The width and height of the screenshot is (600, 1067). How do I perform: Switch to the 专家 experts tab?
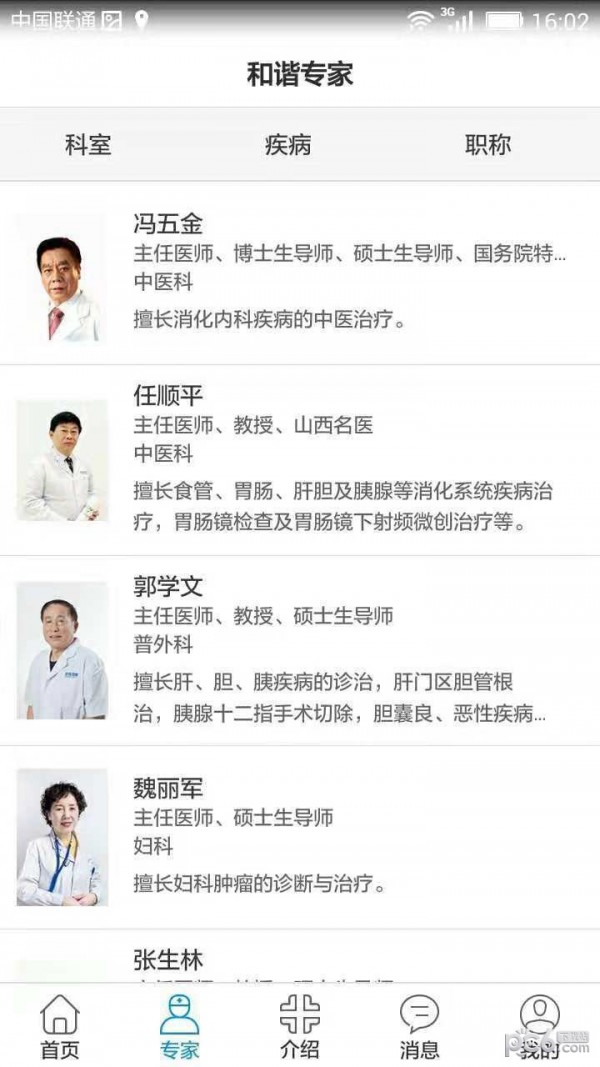point(180,1027)
